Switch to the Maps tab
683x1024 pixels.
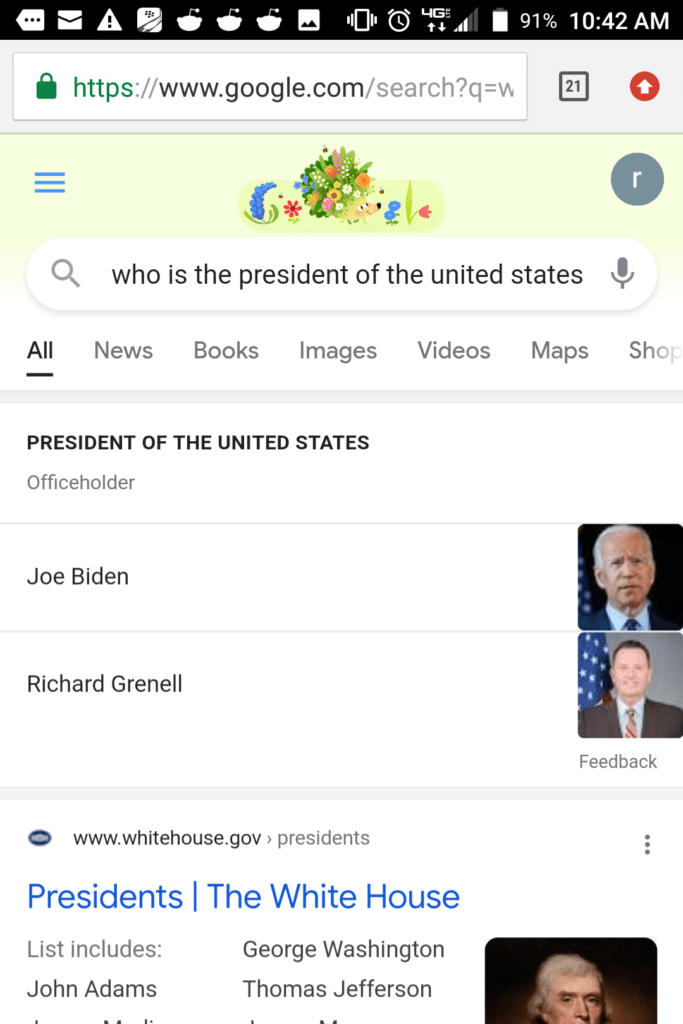coord(560,351)
